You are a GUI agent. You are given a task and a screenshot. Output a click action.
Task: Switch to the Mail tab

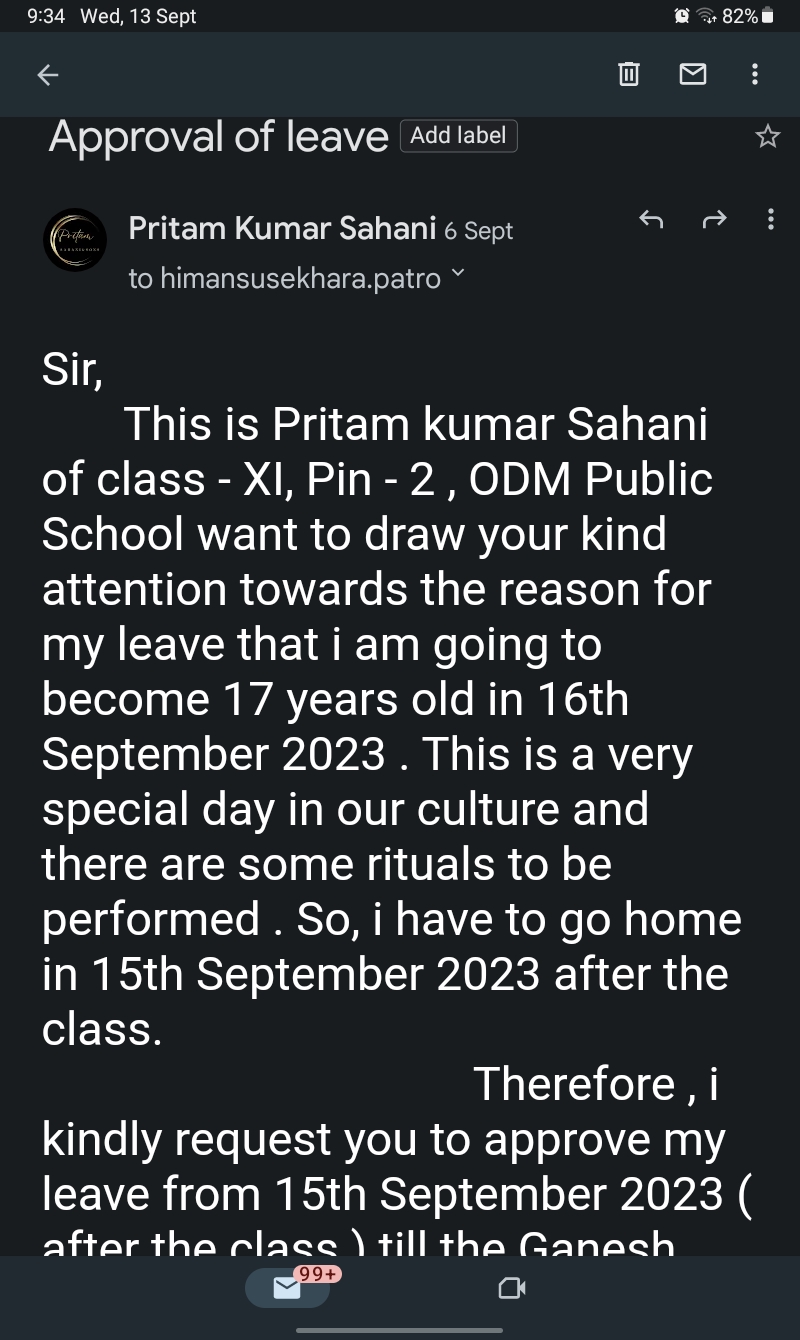[287, 1288]
